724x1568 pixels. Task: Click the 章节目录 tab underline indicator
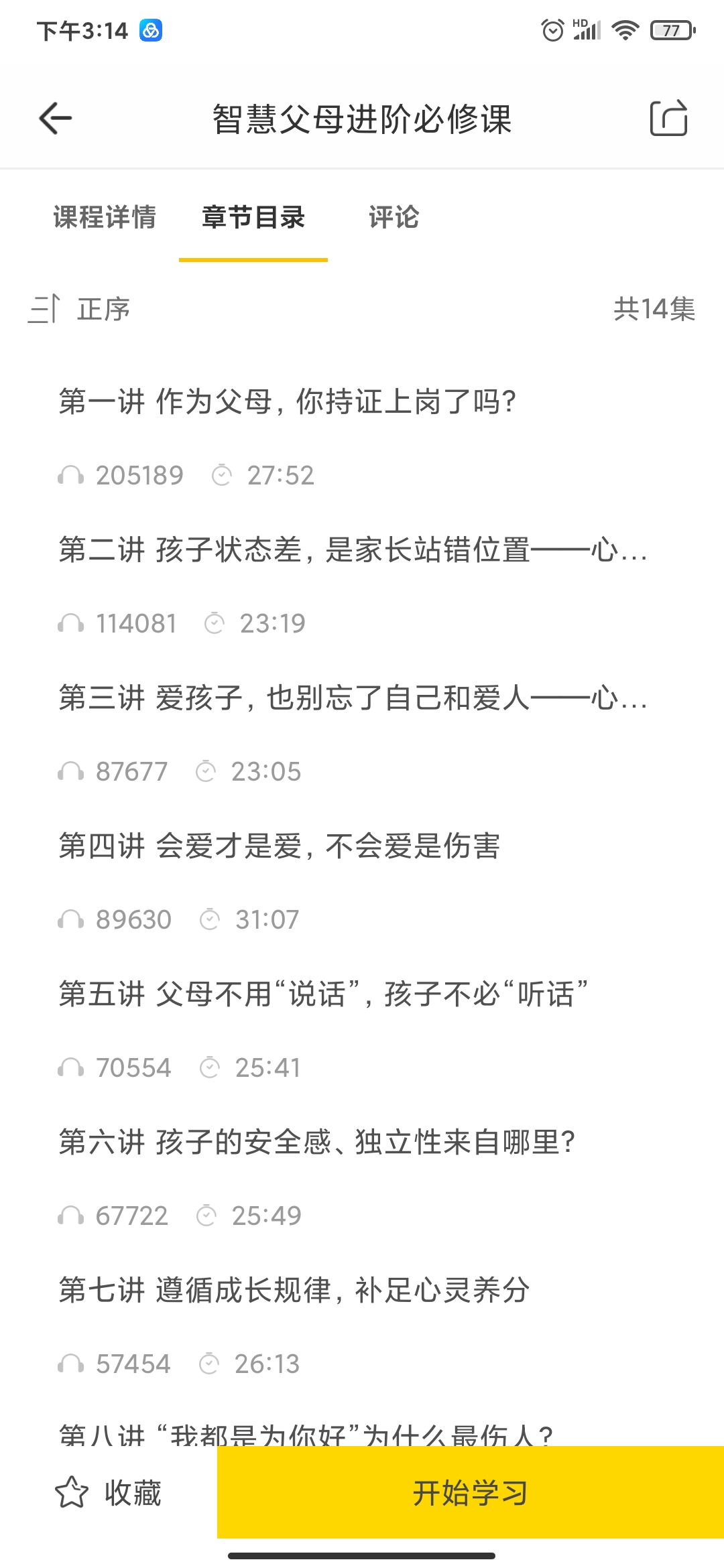[253, 260]
